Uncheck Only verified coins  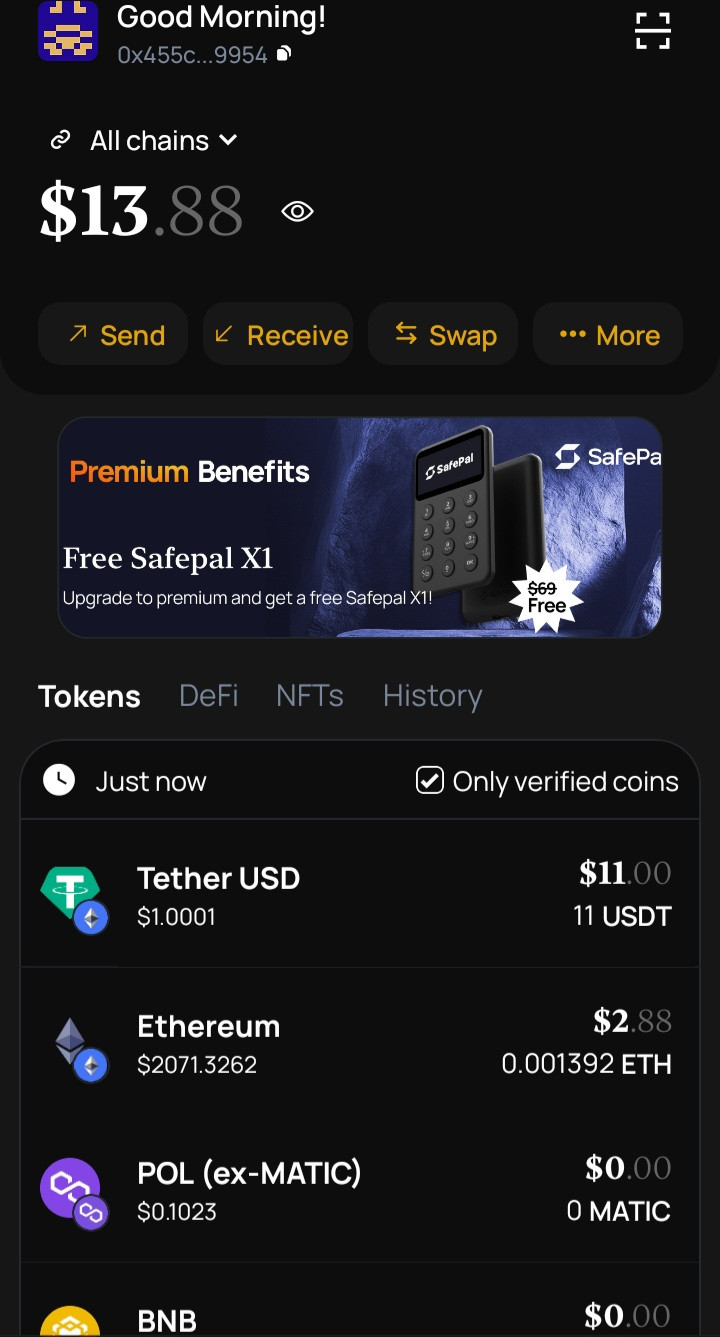(x=430, y=781)
